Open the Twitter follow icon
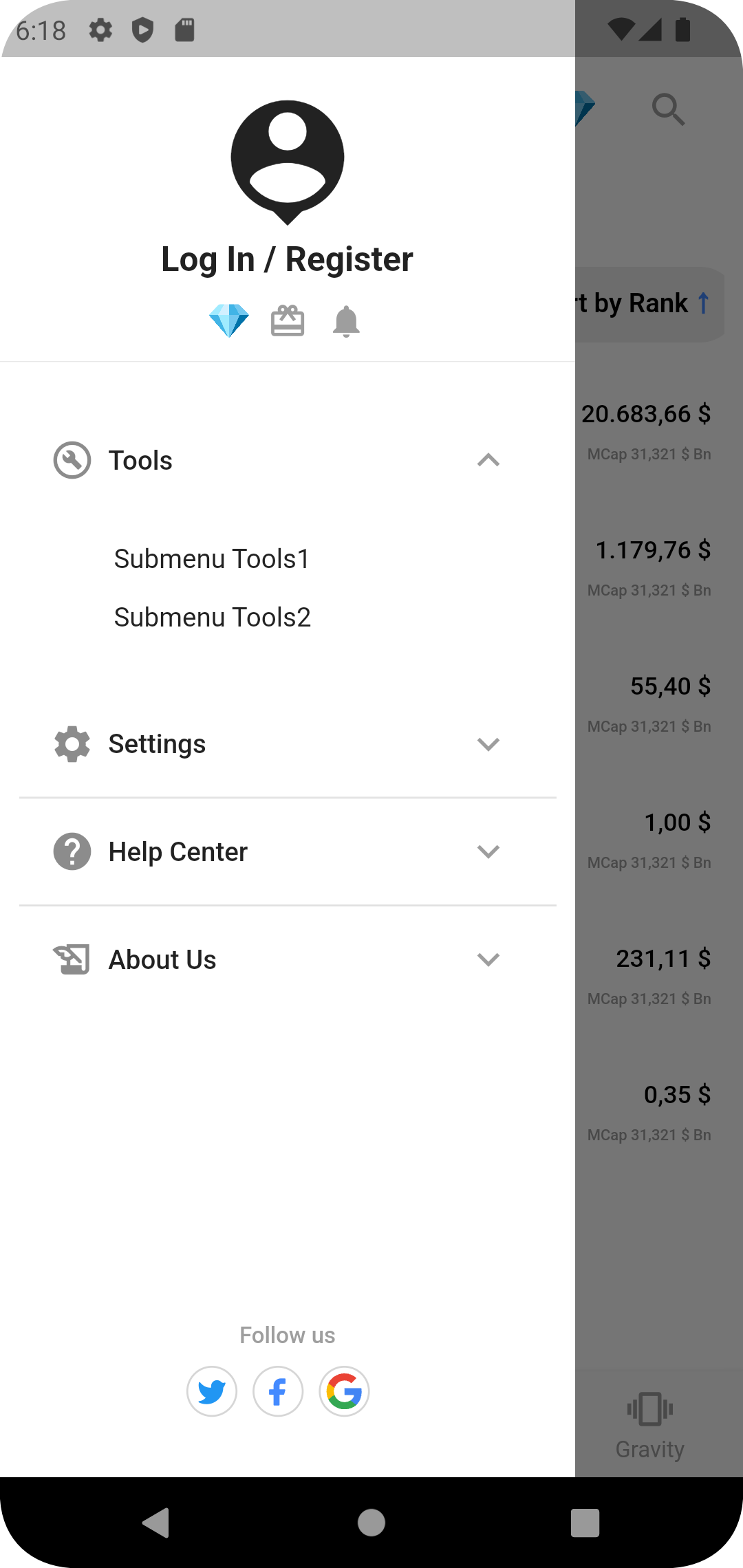 point(211,1391)
